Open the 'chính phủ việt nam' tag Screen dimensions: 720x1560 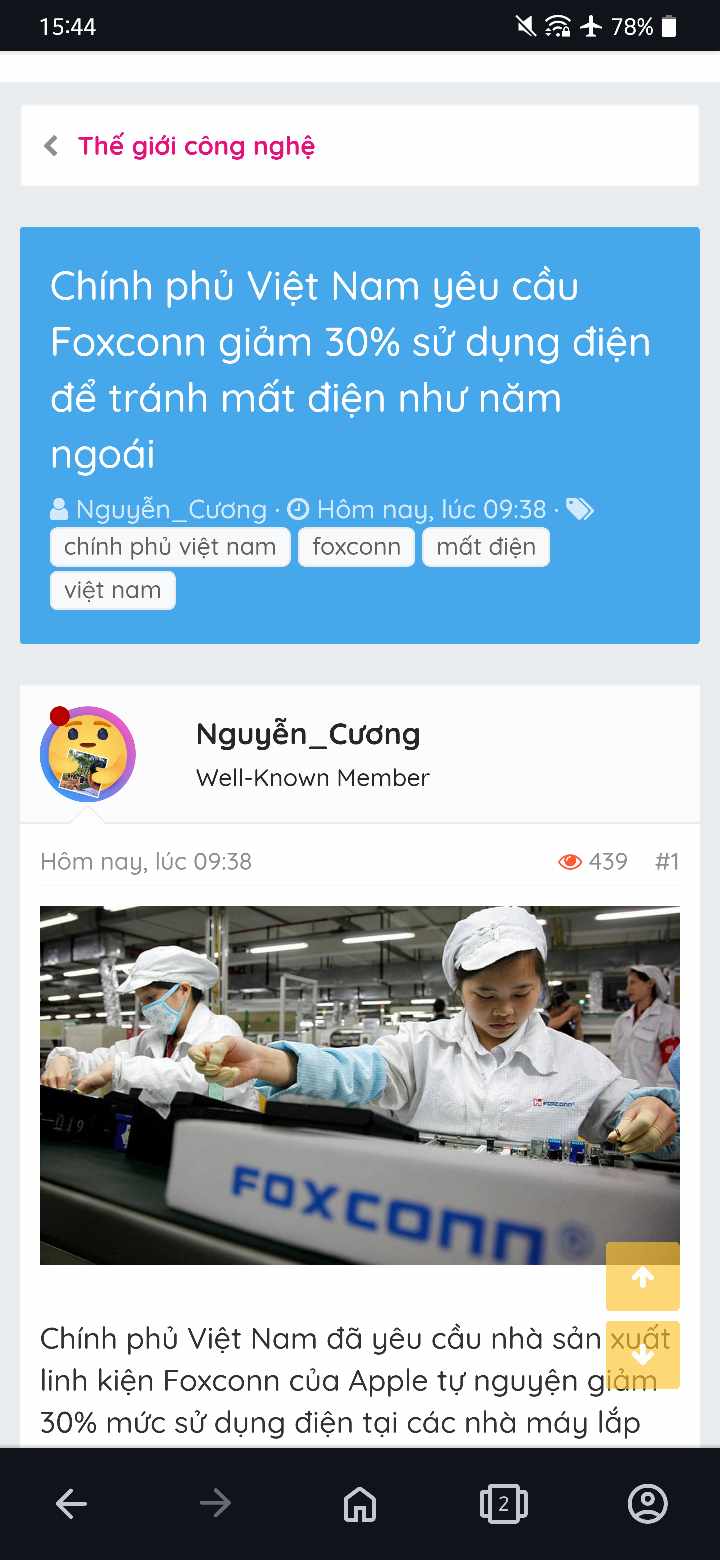170,547
